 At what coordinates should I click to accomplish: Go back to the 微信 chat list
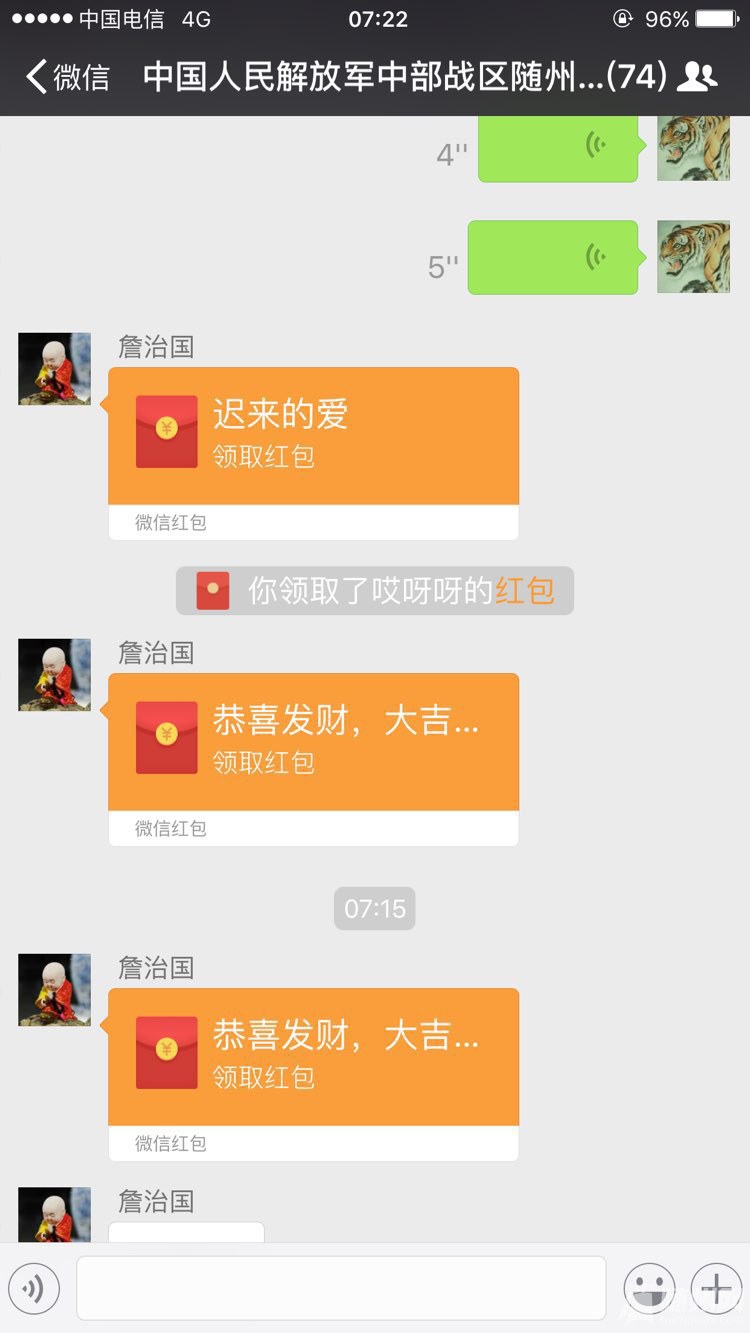[66, 77]
